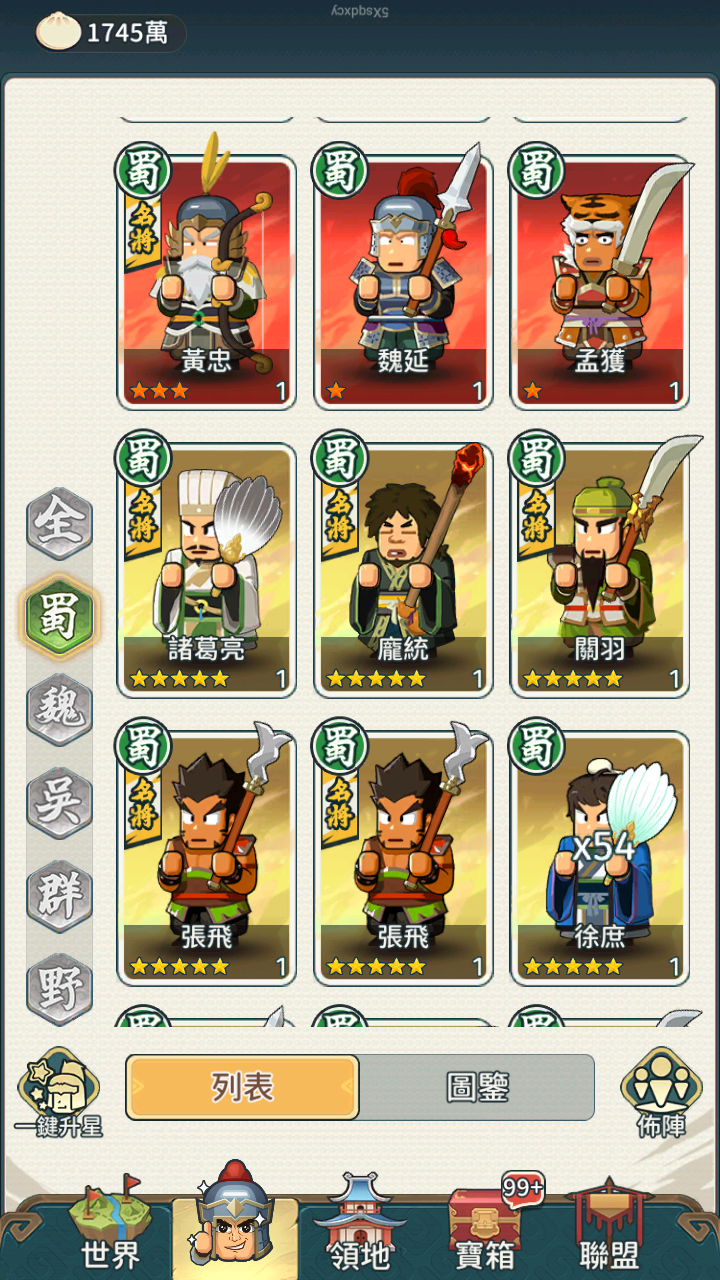This screenshot has height=1280, width=720.
Task: Open the 領地 territory tab
Action: 359,1230
